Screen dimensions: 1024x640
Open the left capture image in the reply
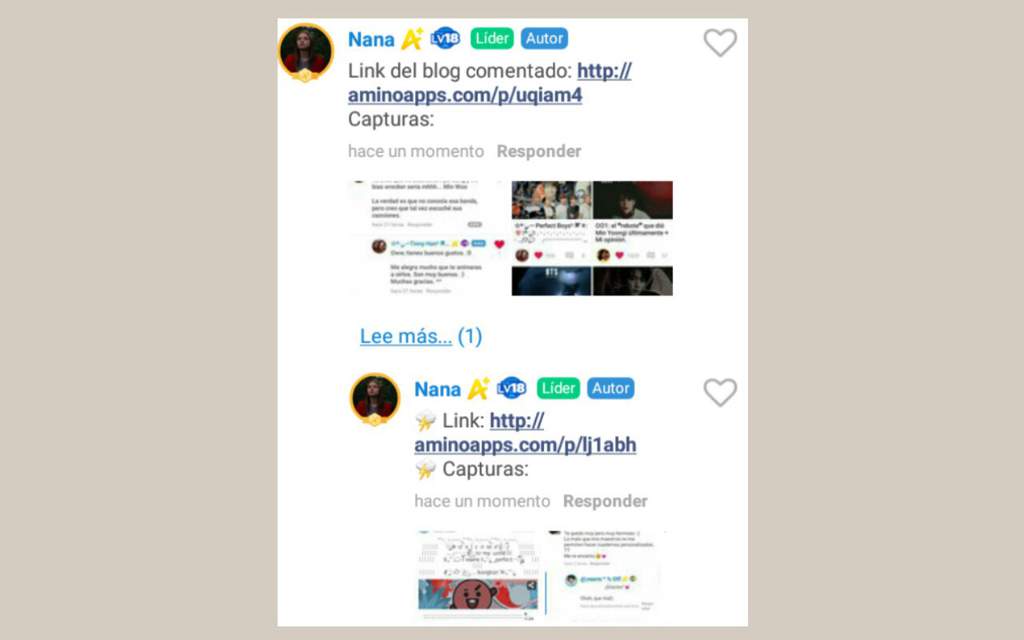(477, 575)
